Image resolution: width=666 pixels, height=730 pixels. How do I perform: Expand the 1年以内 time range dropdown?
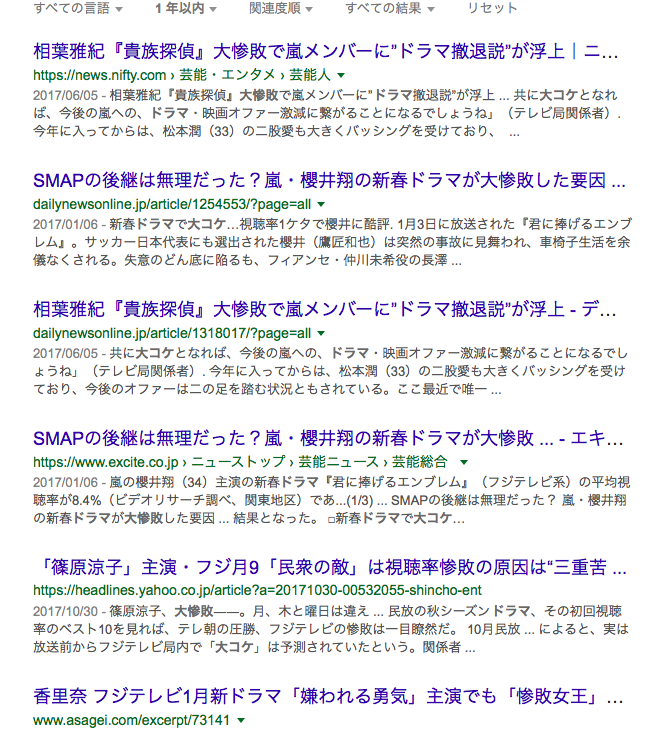click(x=186, y=8)
